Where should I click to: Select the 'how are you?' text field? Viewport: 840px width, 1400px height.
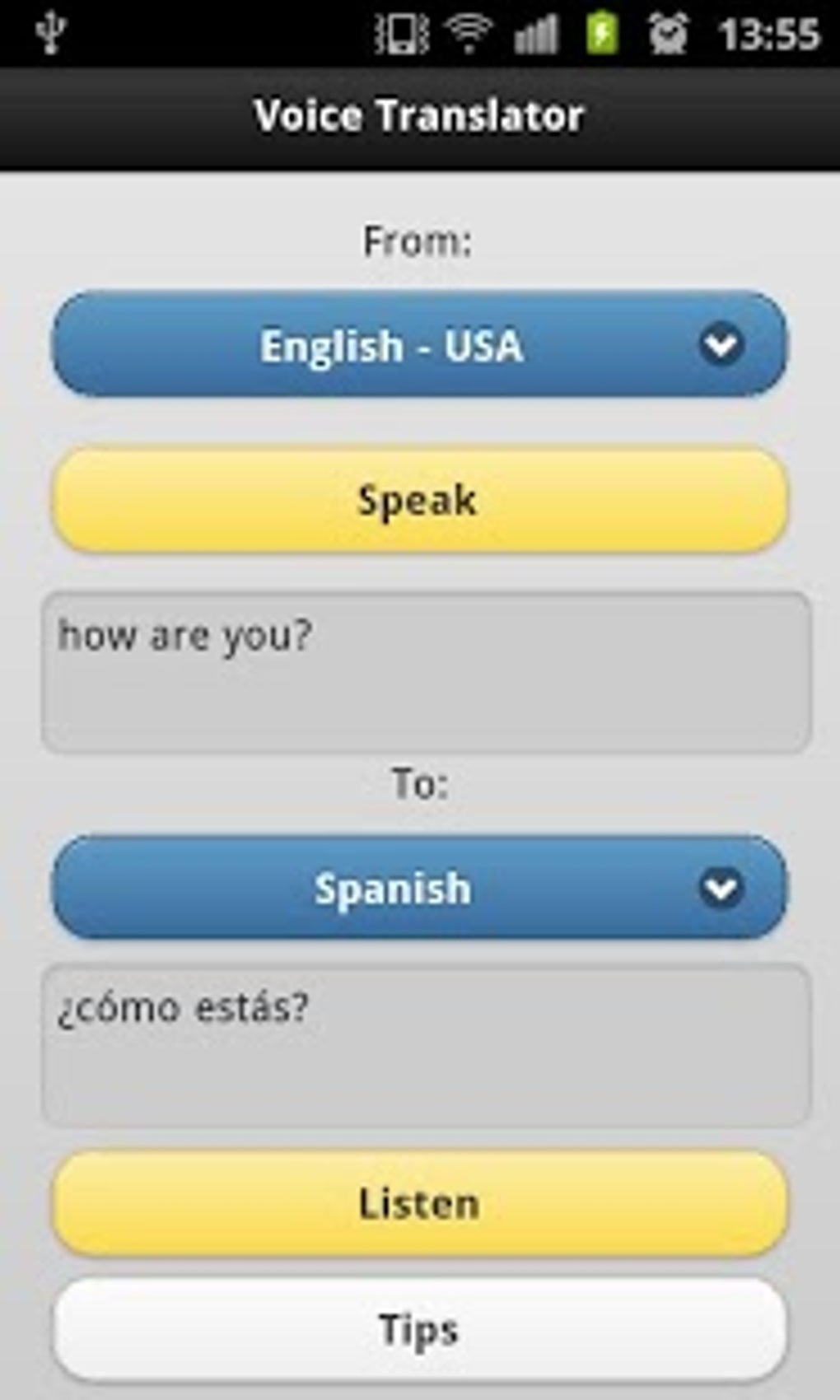[x=427, y=672]
